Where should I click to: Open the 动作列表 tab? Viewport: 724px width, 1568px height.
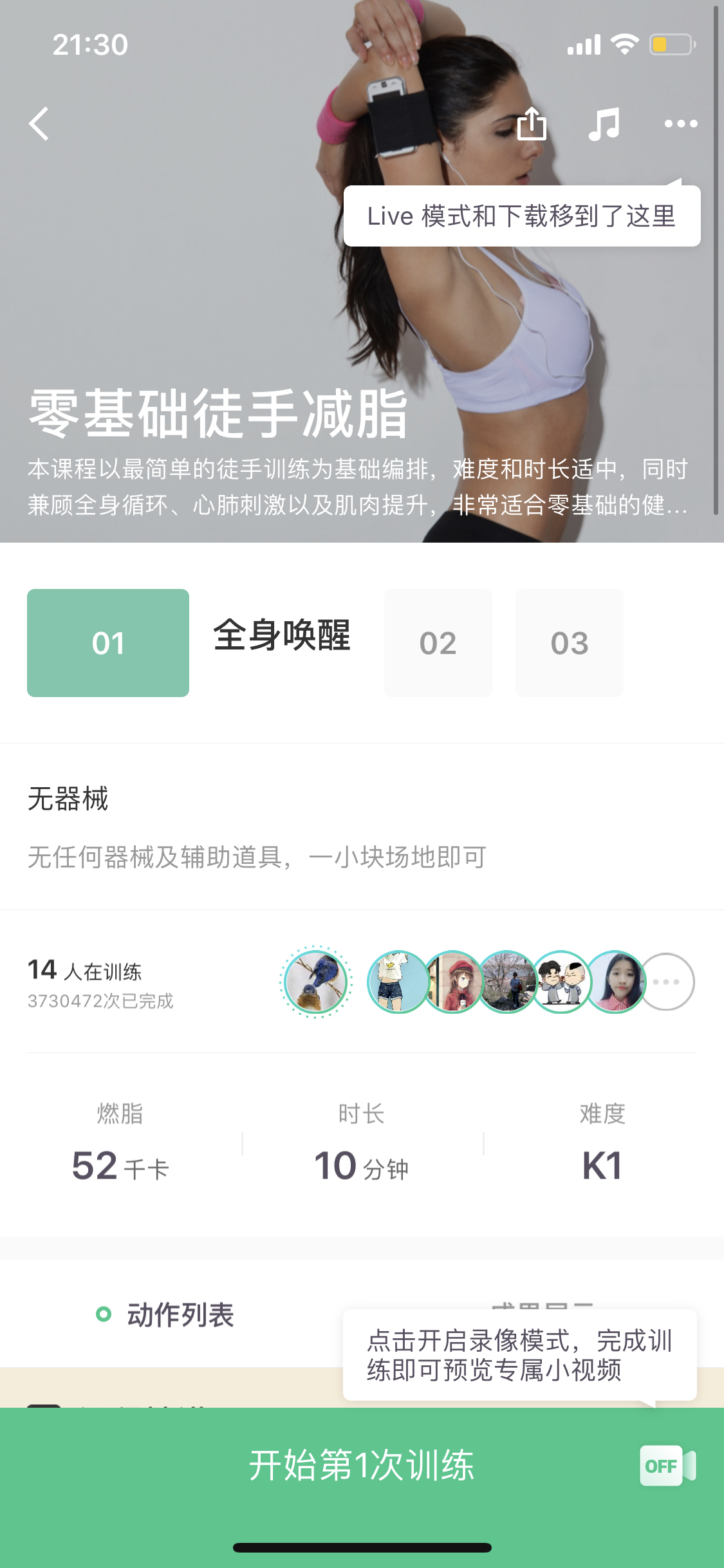165,1314
